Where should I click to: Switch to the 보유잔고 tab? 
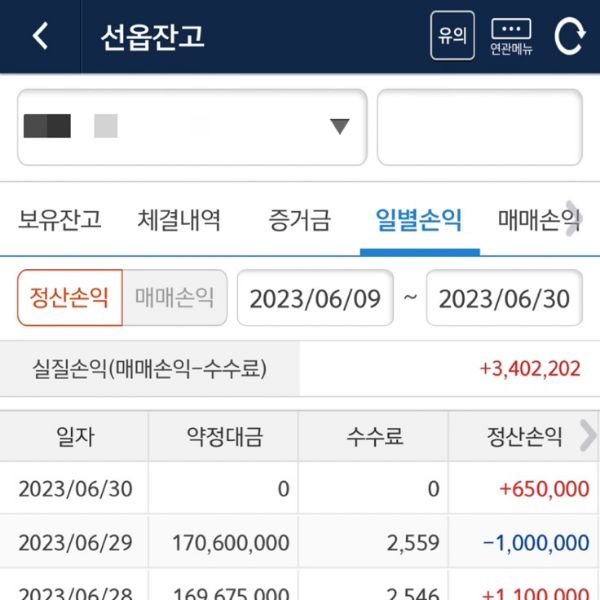(x=60, y=220)
